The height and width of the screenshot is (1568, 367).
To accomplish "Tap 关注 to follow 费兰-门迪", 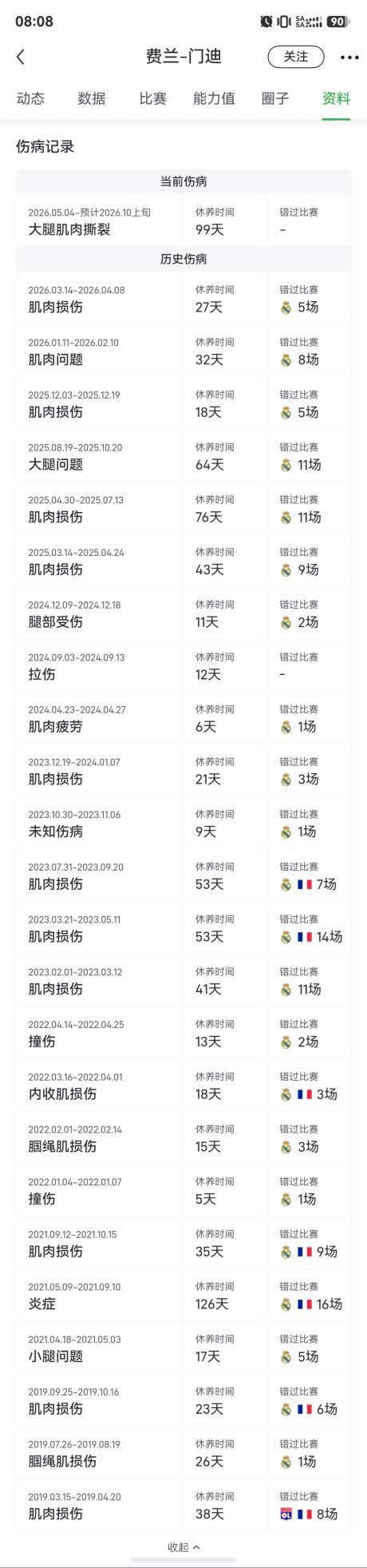I will (x=296, y=57).
